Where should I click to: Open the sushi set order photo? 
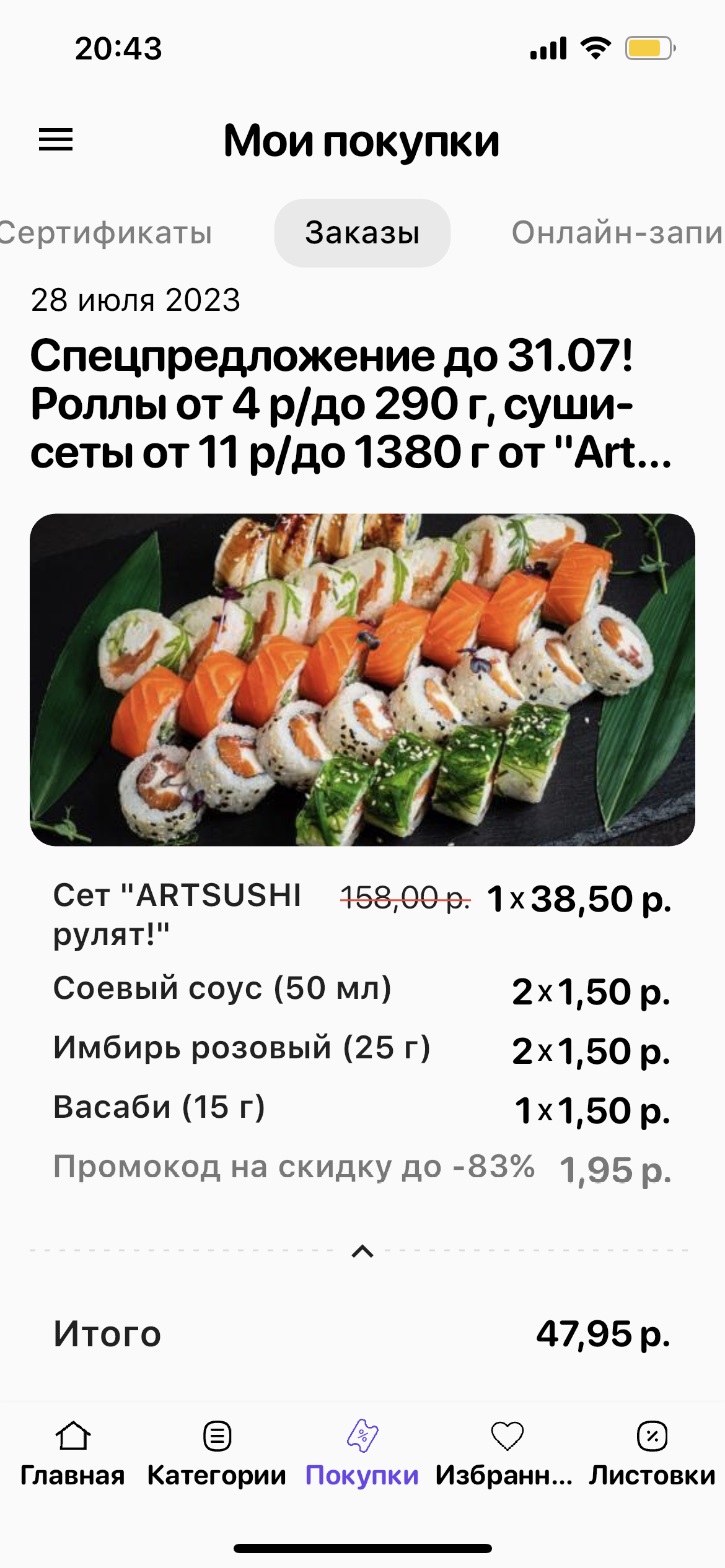(x=362, y=679)
